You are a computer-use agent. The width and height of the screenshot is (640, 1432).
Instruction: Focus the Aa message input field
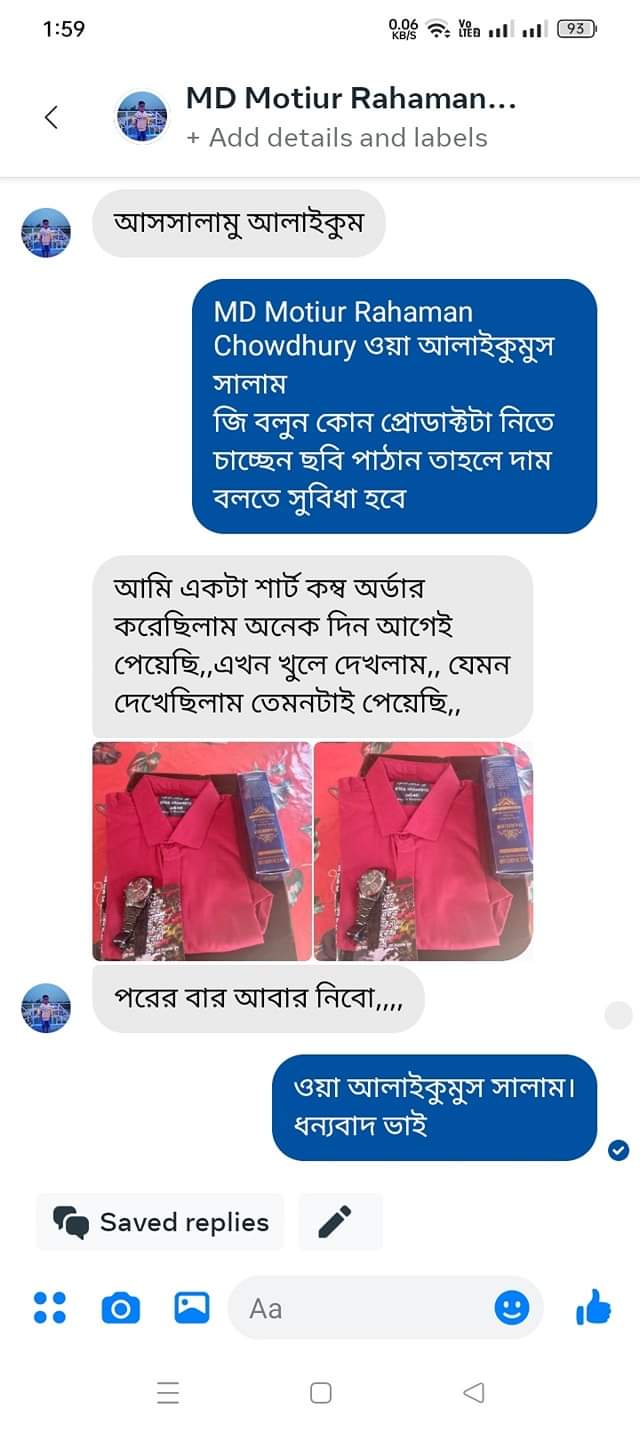click(x=360, y=1308)
